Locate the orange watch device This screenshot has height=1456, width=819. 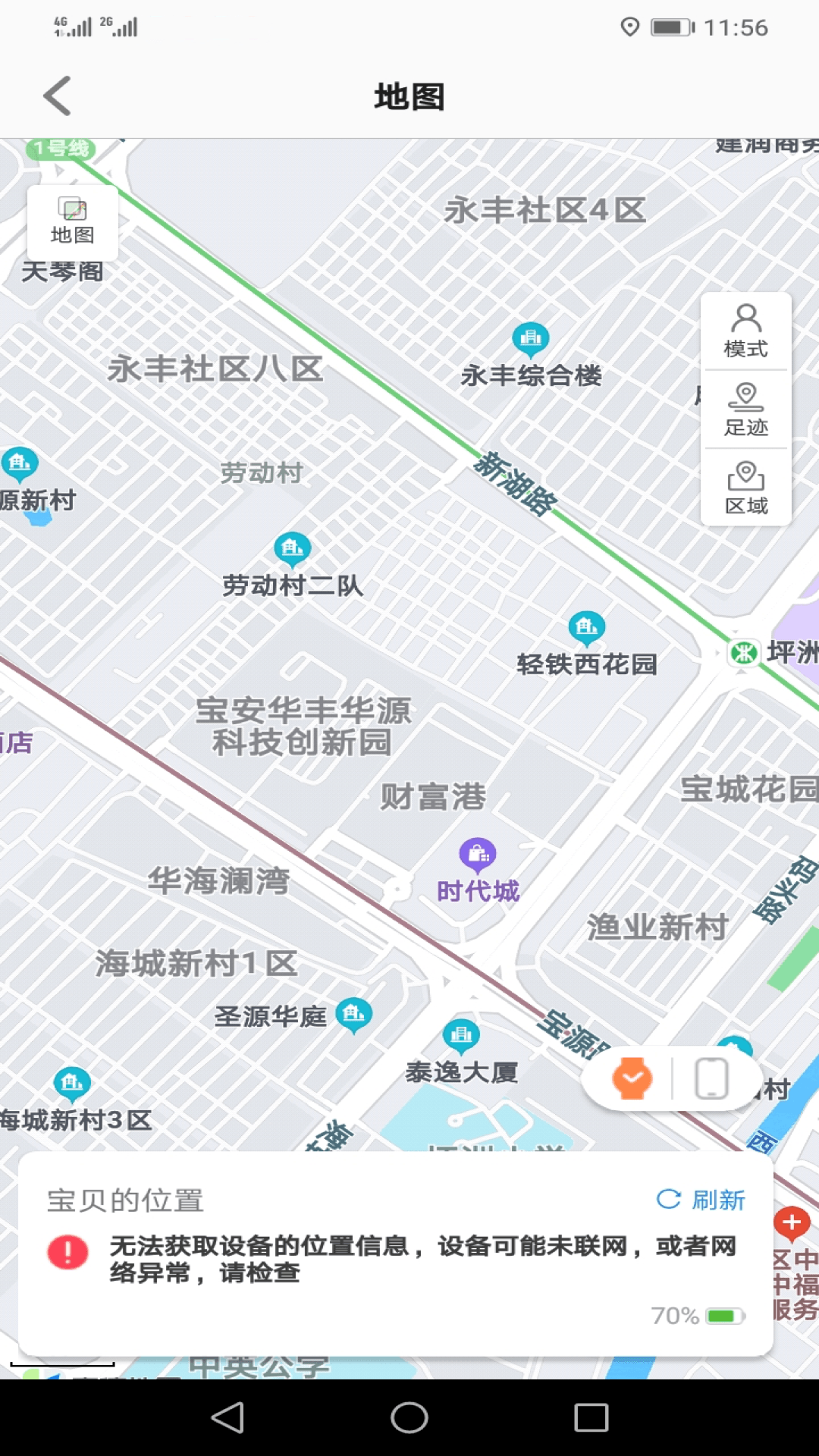[x=632, y=1078]
